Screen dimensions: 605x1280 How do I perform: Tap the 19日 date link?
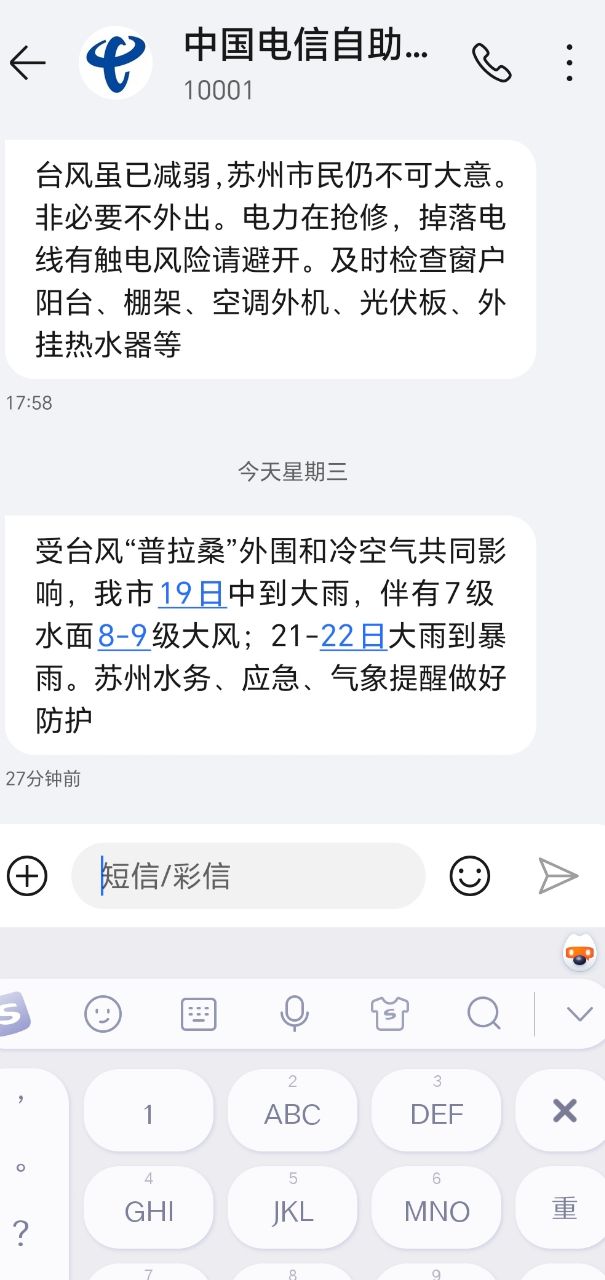pyautogui.click(x=192, y=594)
